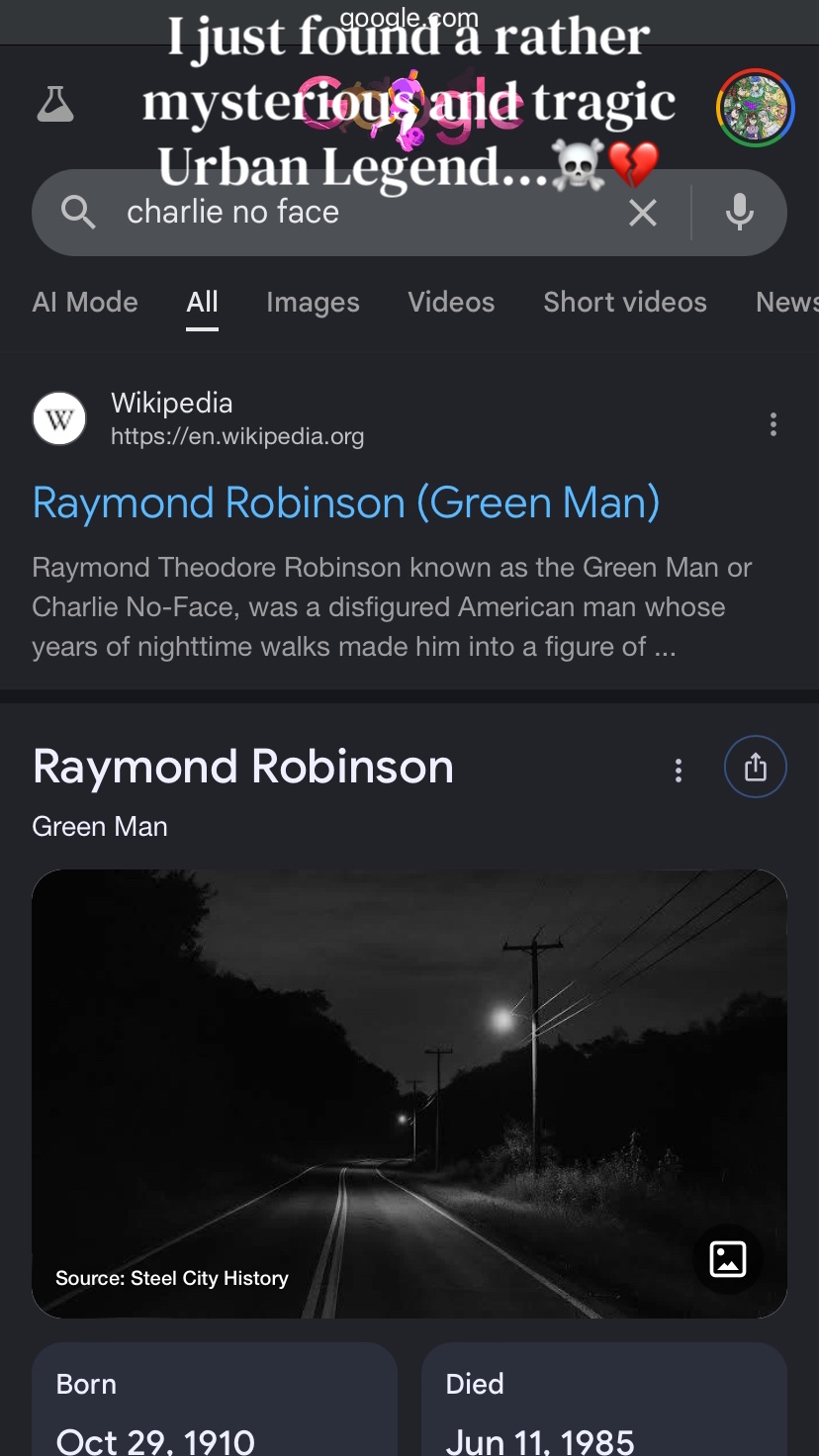Switch to the Videos tab
Viewport: 819px width, 1456px height.
(x=451, y=303)
